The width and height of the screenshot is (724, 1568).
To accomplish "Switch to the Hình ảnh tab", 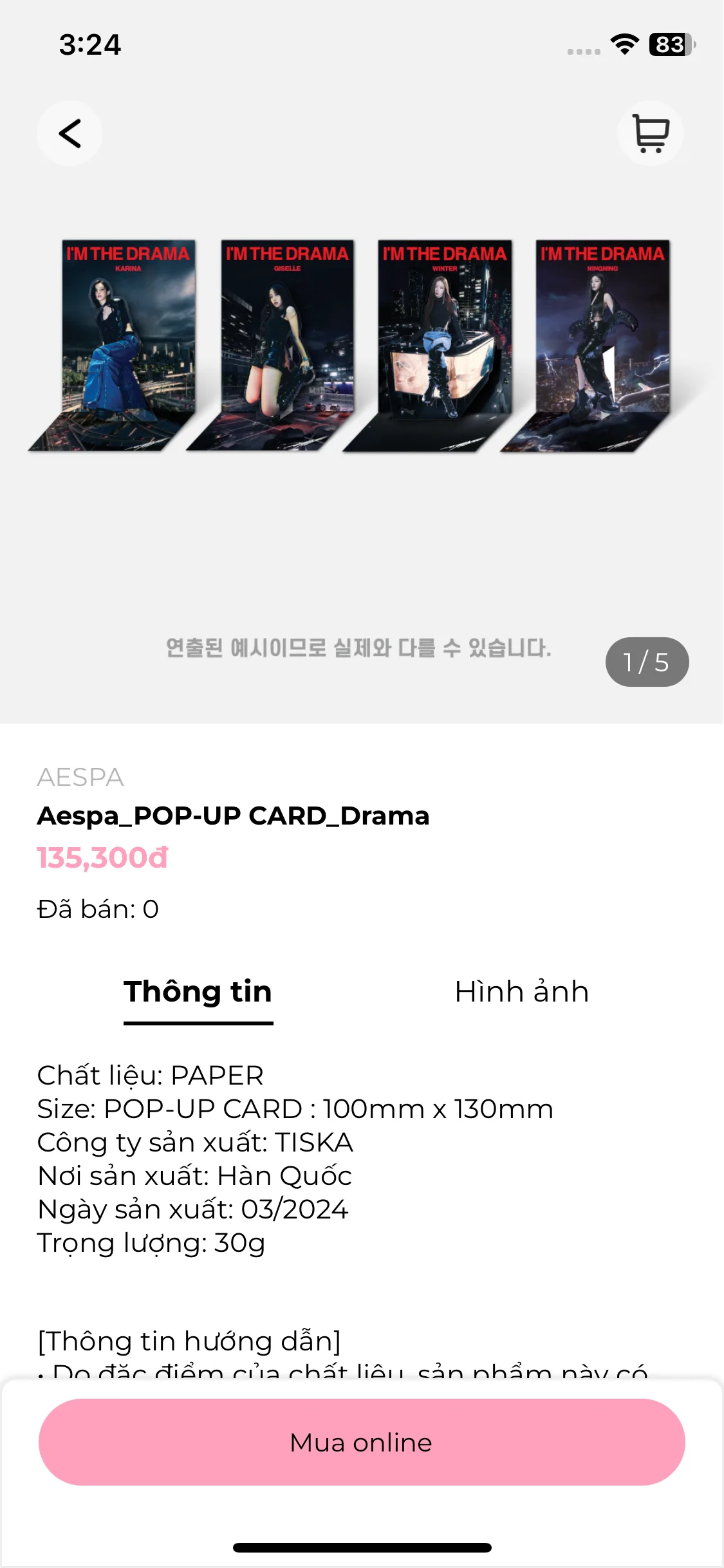I will (x=521, y=991).
